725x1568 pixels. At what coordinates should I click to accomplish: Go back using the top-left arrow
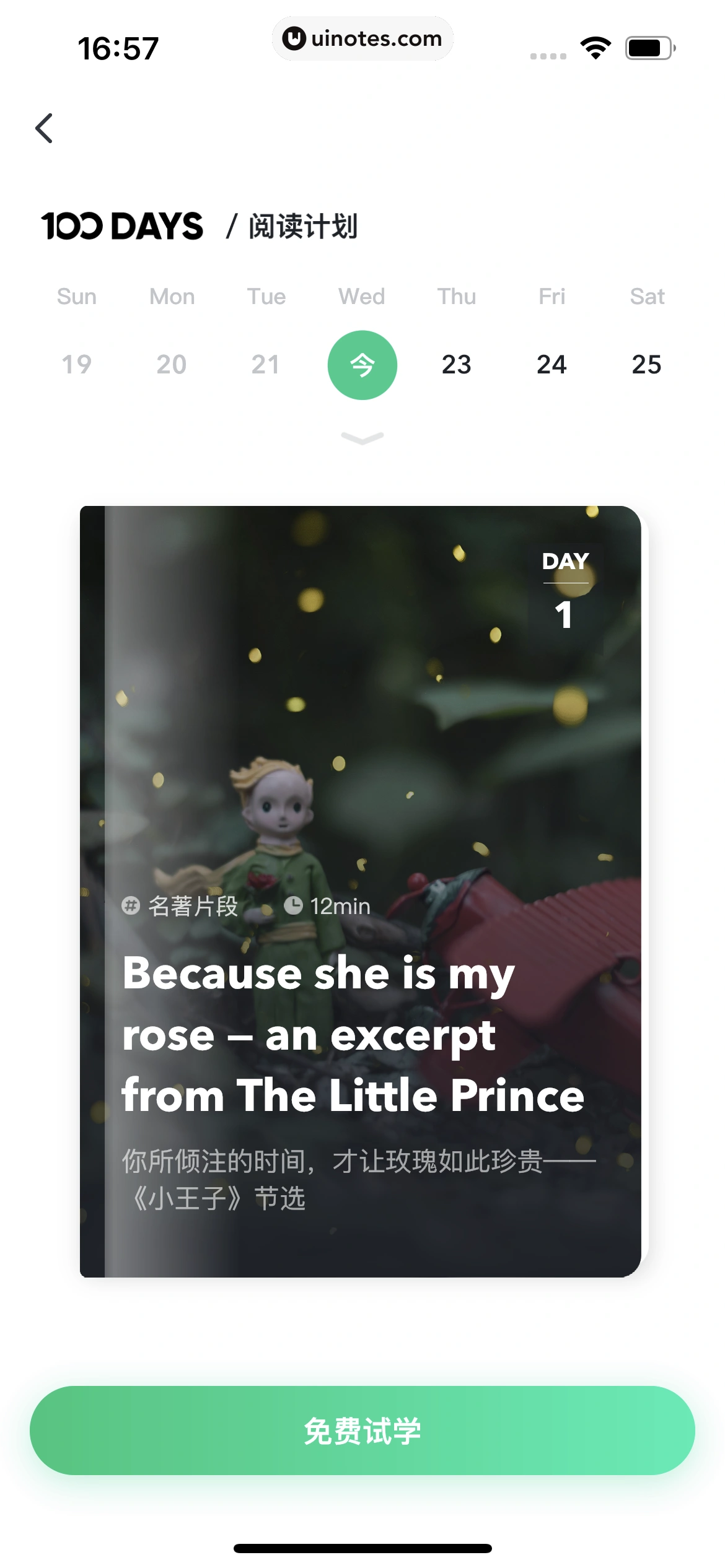tap(44, 128)
